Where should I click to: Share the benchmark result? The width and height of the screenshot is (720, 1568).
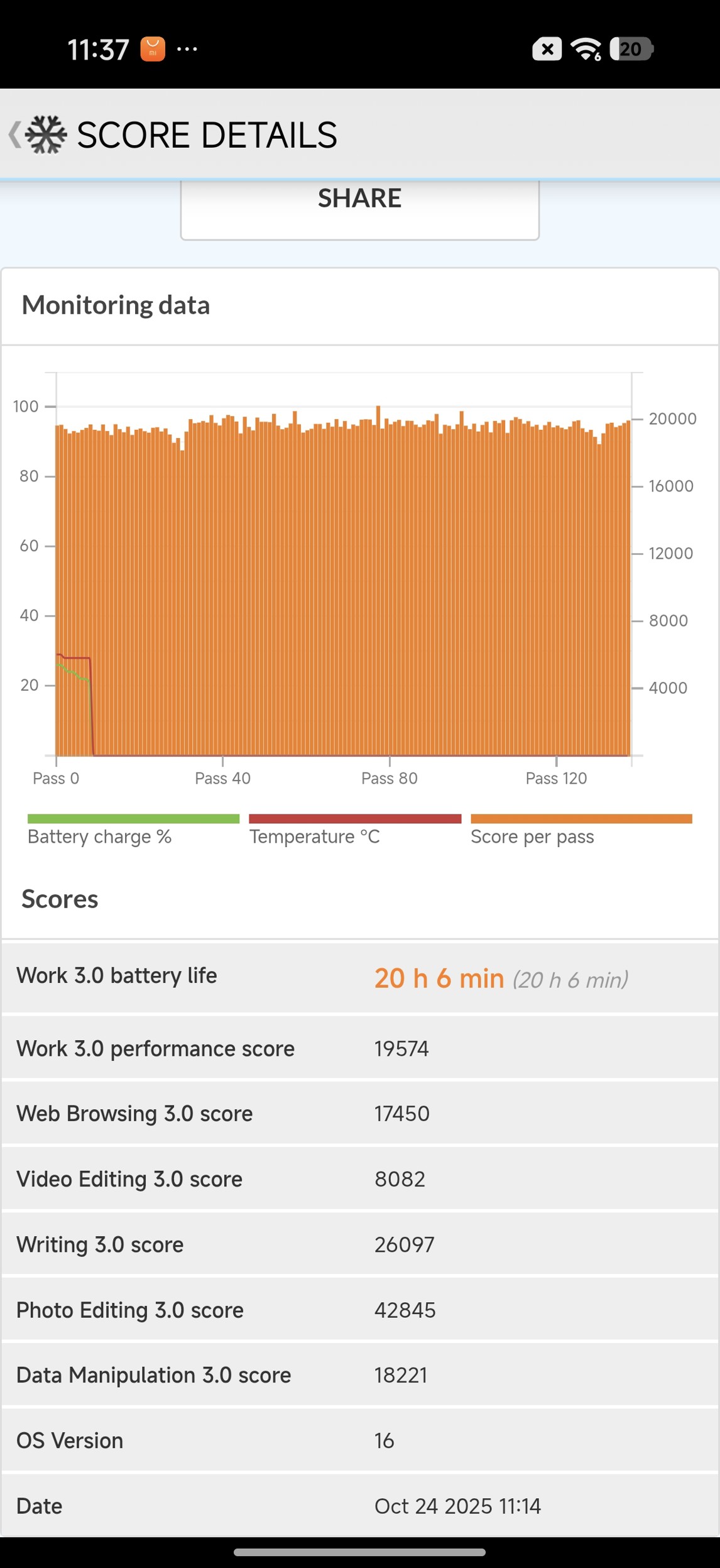coord(359,207)
